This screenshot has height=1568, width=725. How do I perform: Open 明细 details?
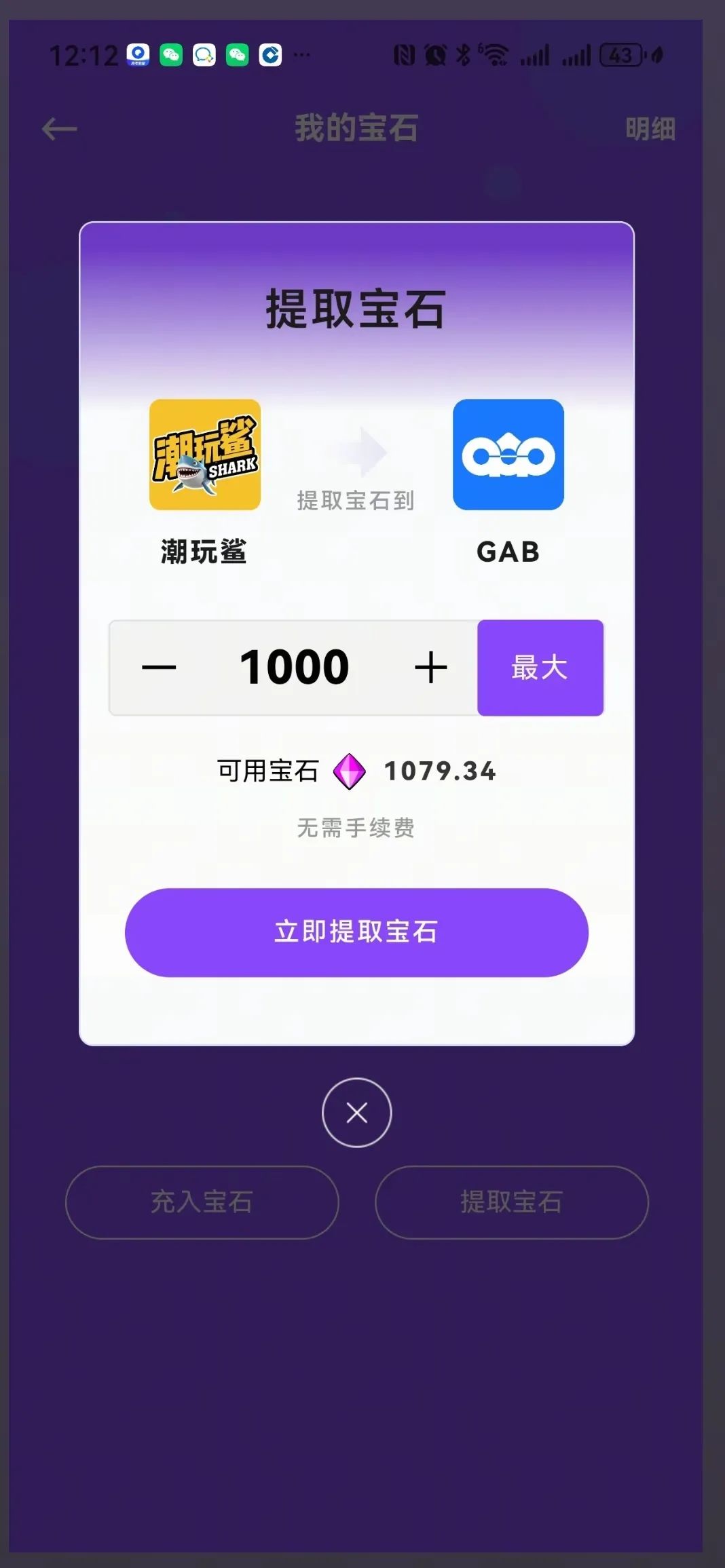(650, 129)
